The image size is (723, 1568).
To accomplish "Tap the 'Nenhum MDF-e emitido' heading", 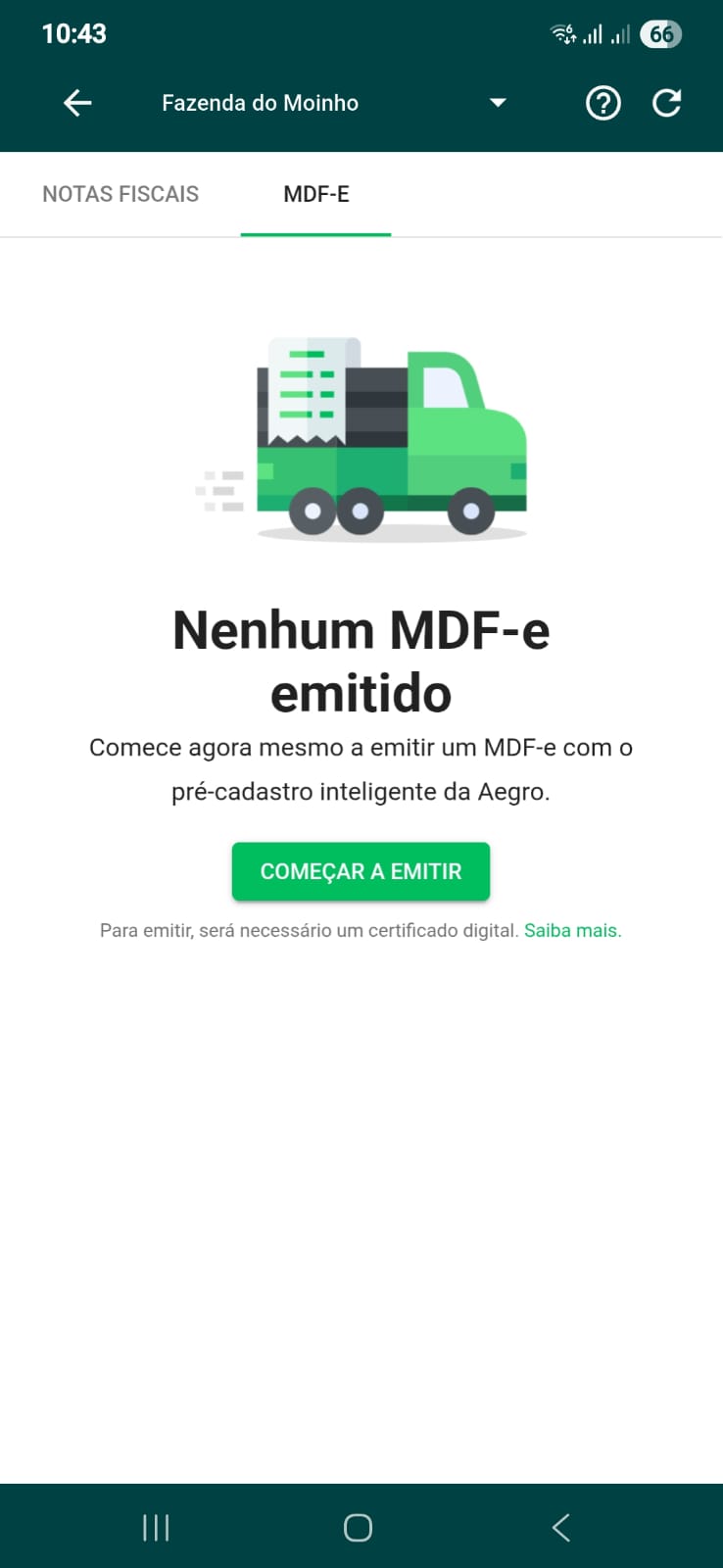I will pos(361,661).
